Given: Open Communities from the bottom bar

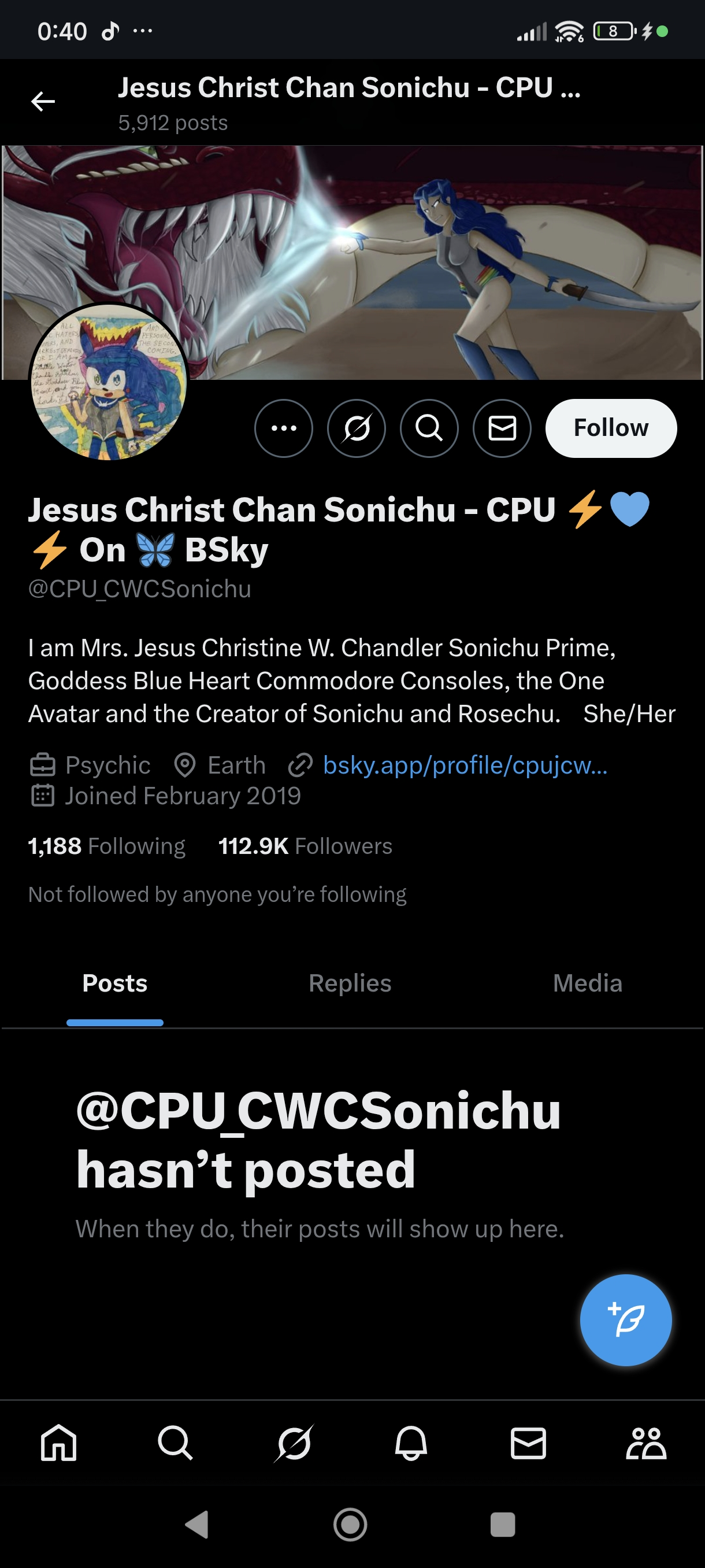Looking at the screenshot, I should (x=646, y=1443).
